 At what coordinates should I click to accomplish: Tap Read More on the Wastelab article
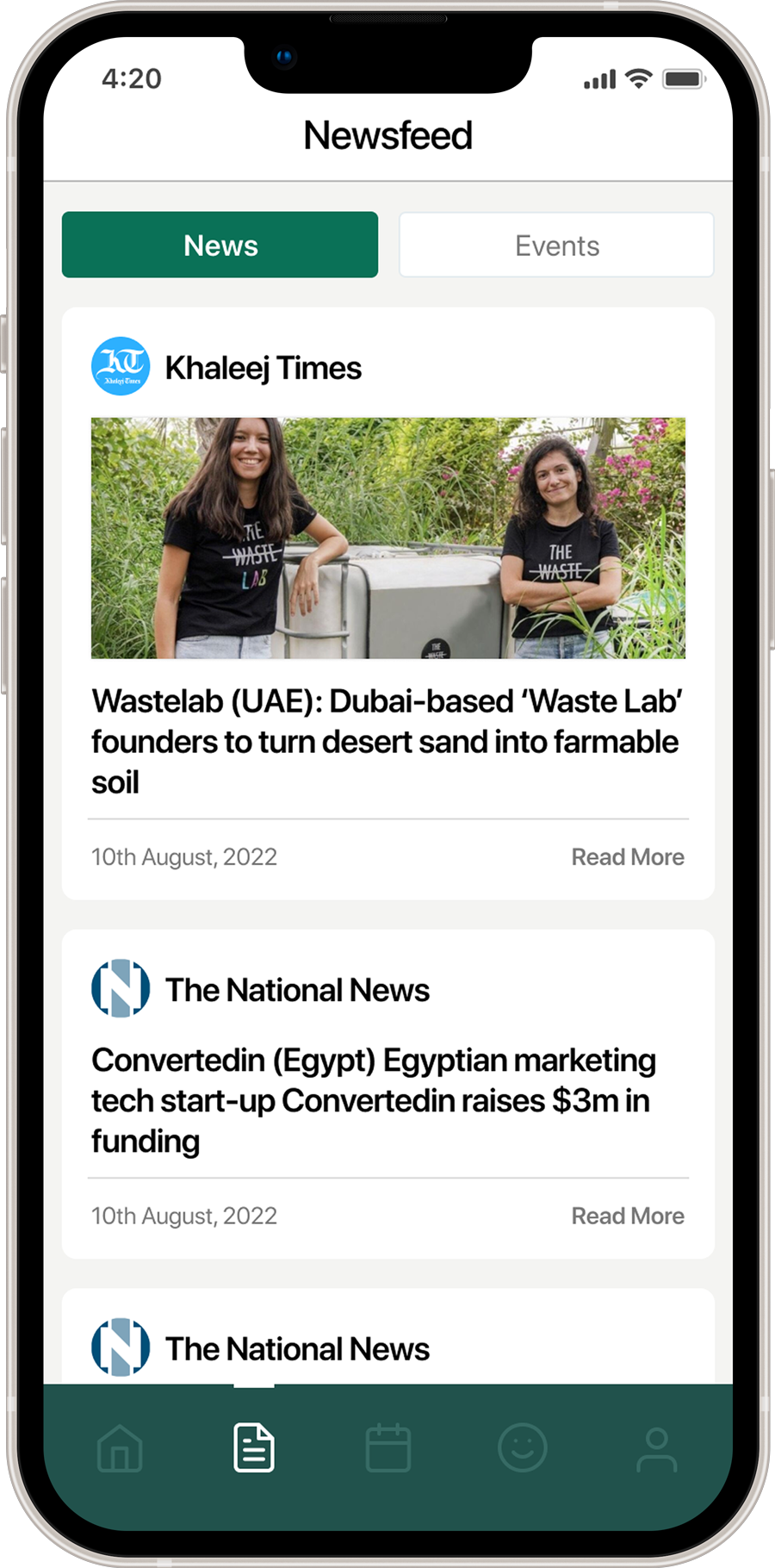[628, 857]
